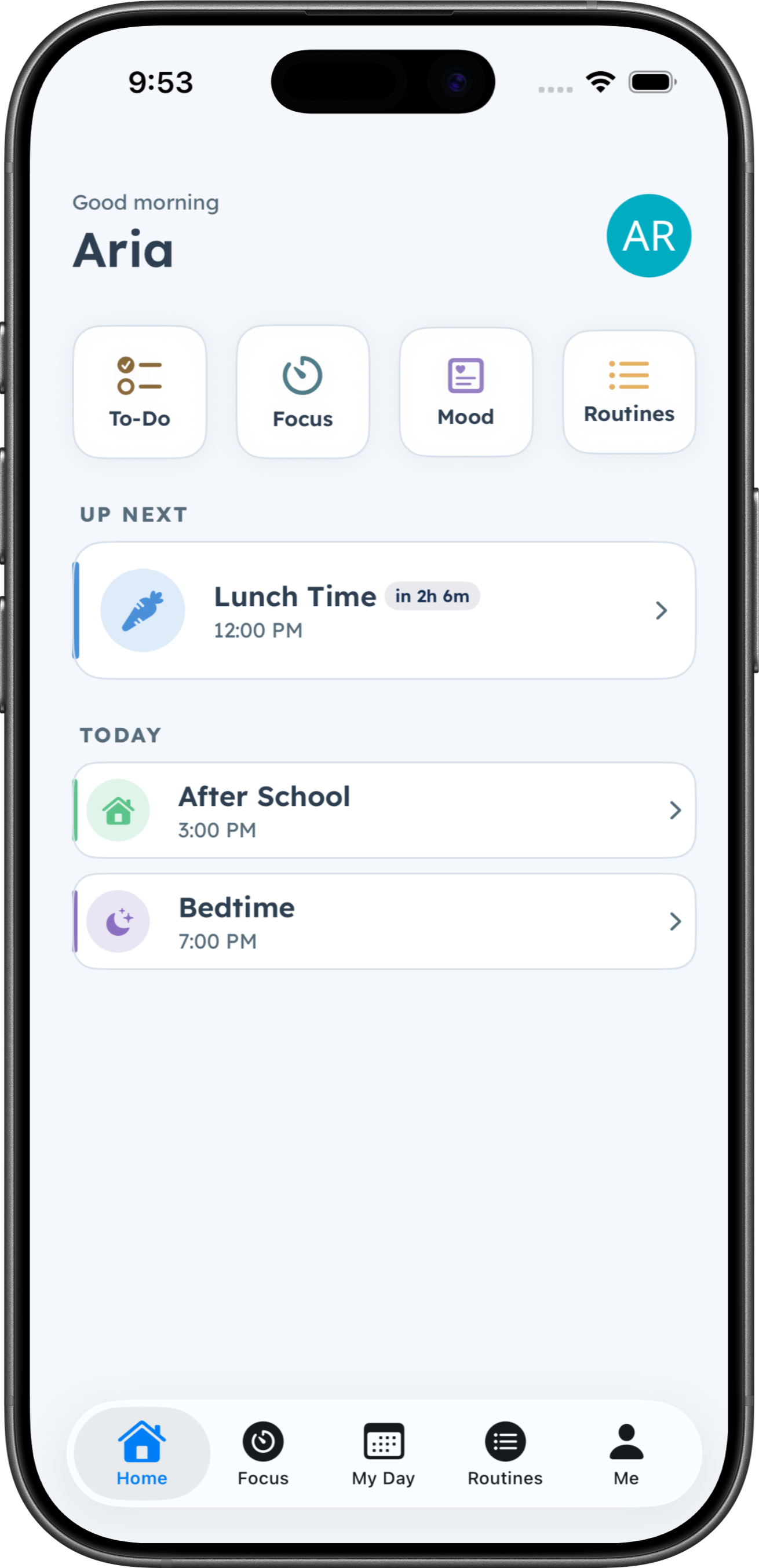Switch to the My Day tab
Image resolution: width=759 pixels, height=1568 pixels.
click(384, 1453)
